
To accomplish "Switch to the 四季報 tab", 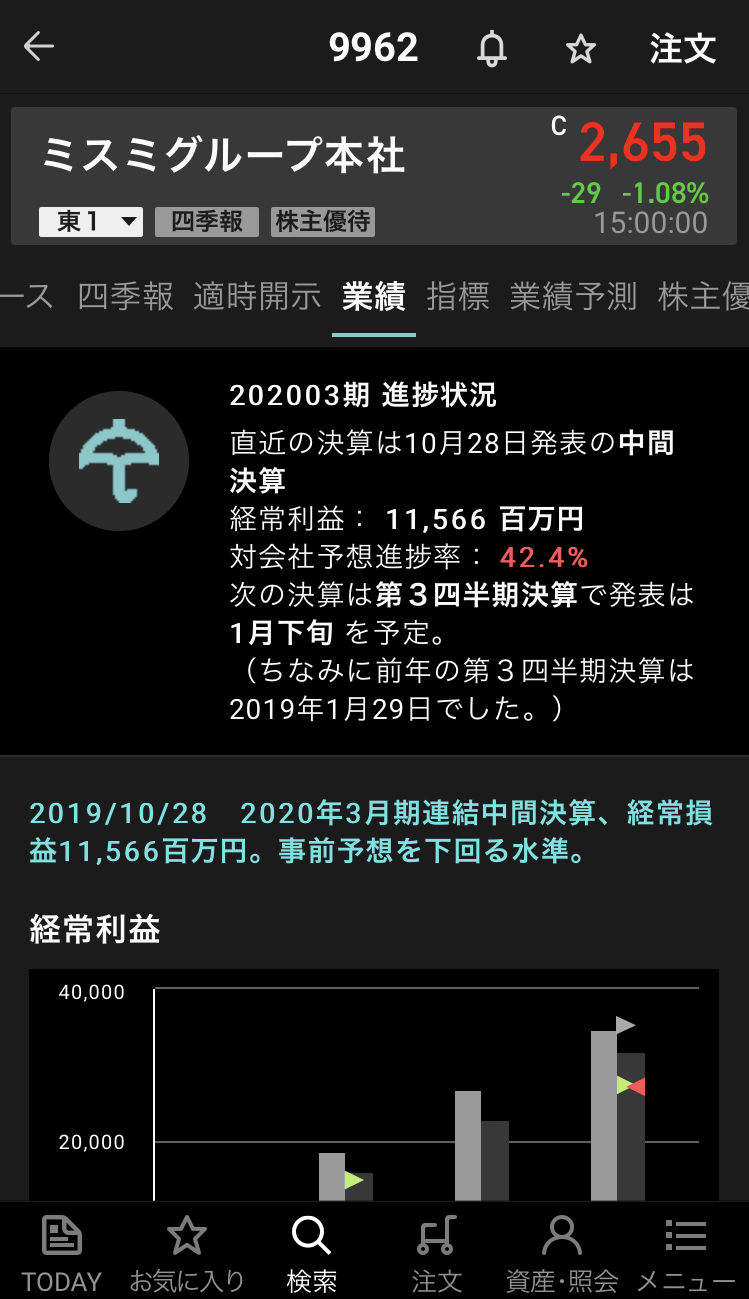I will (x=125, y=296).
